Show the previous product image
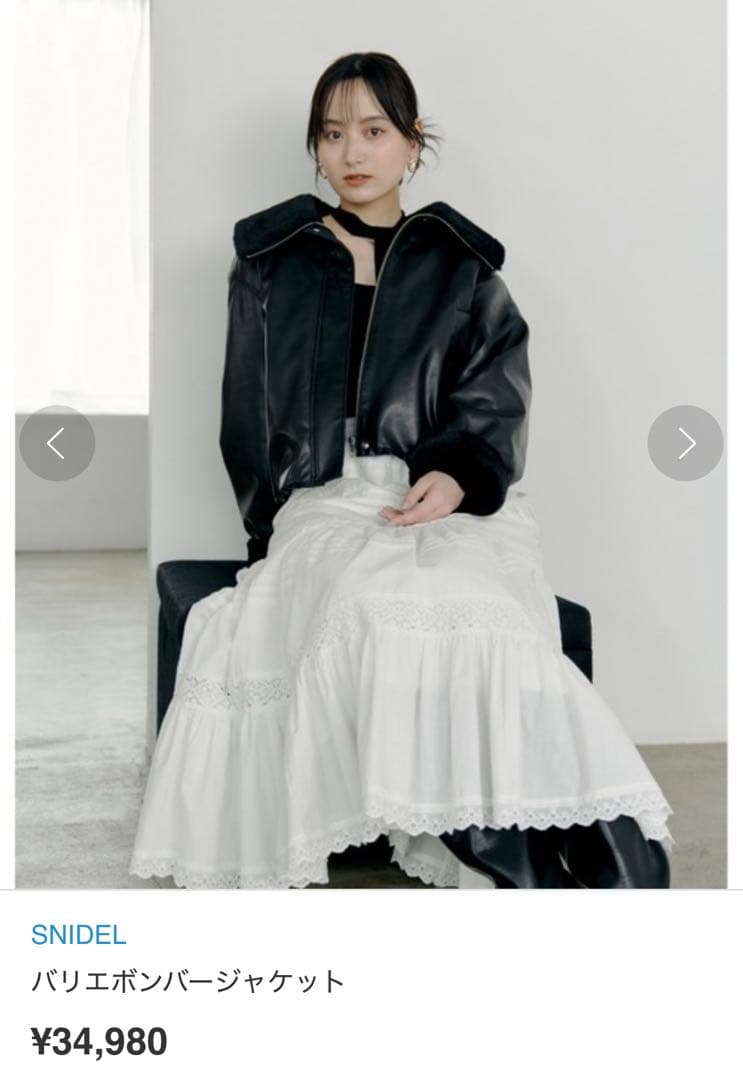 [x=57, y=443]
